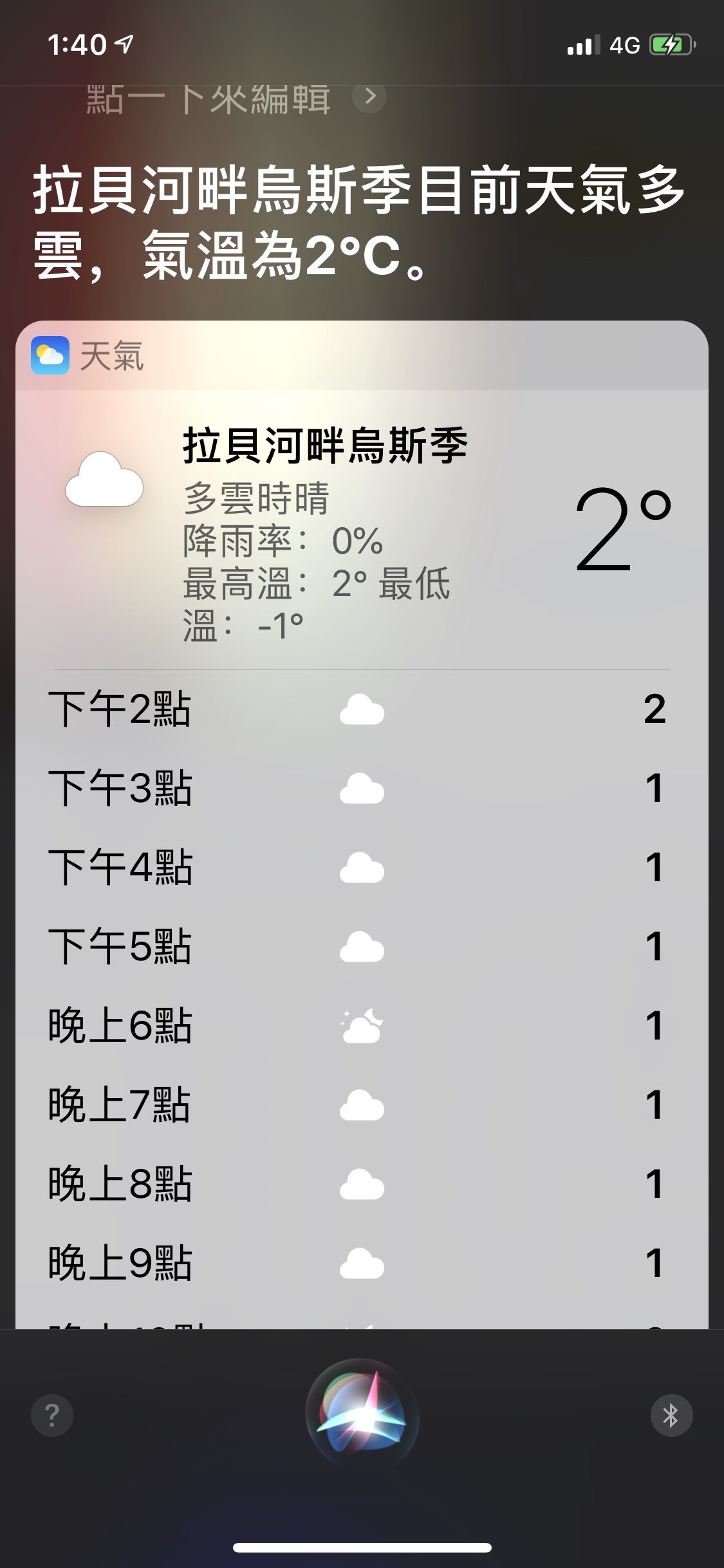Tap the Bluetooth audio source icon

point(671,1415)
